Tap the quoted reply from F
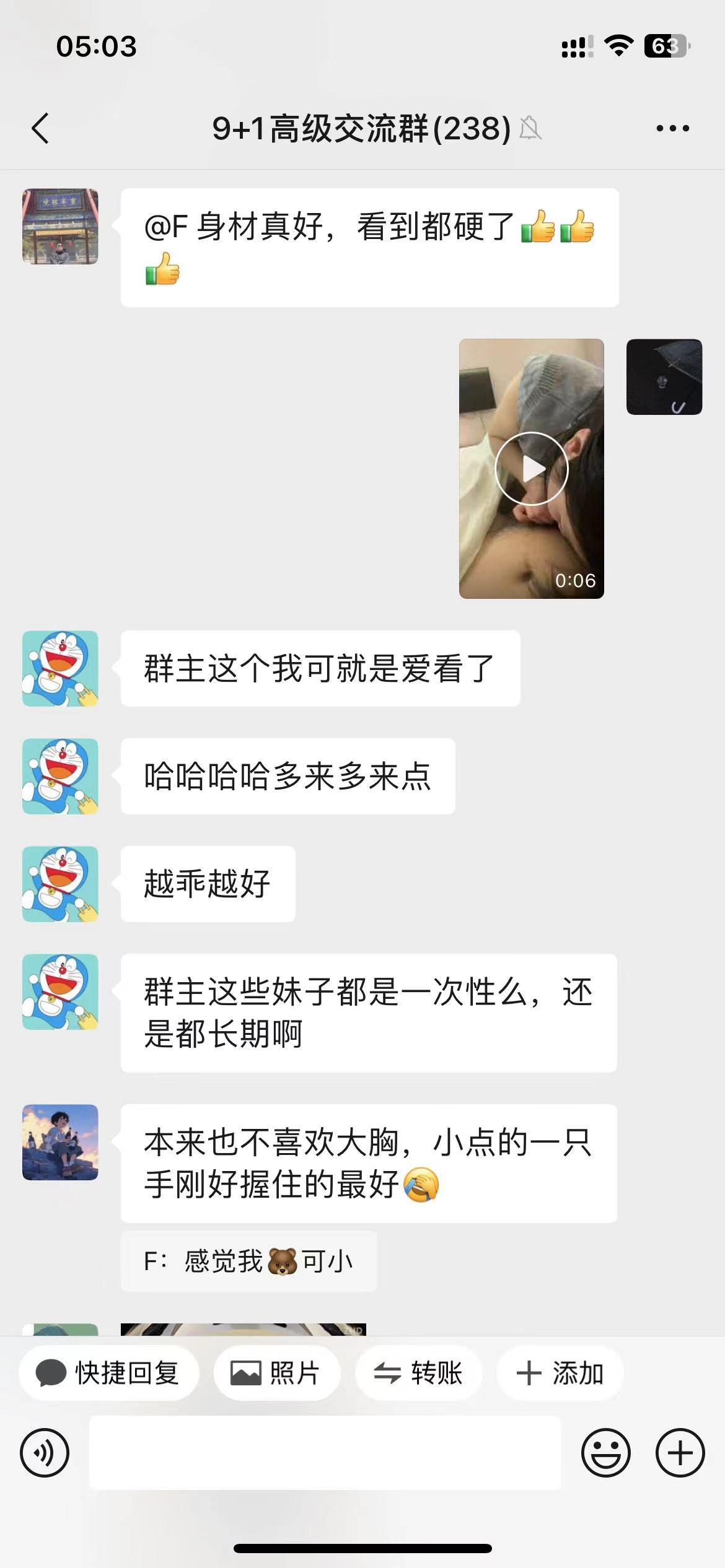The height and width of the screenshot is (1568, 725). [248, 1261]
